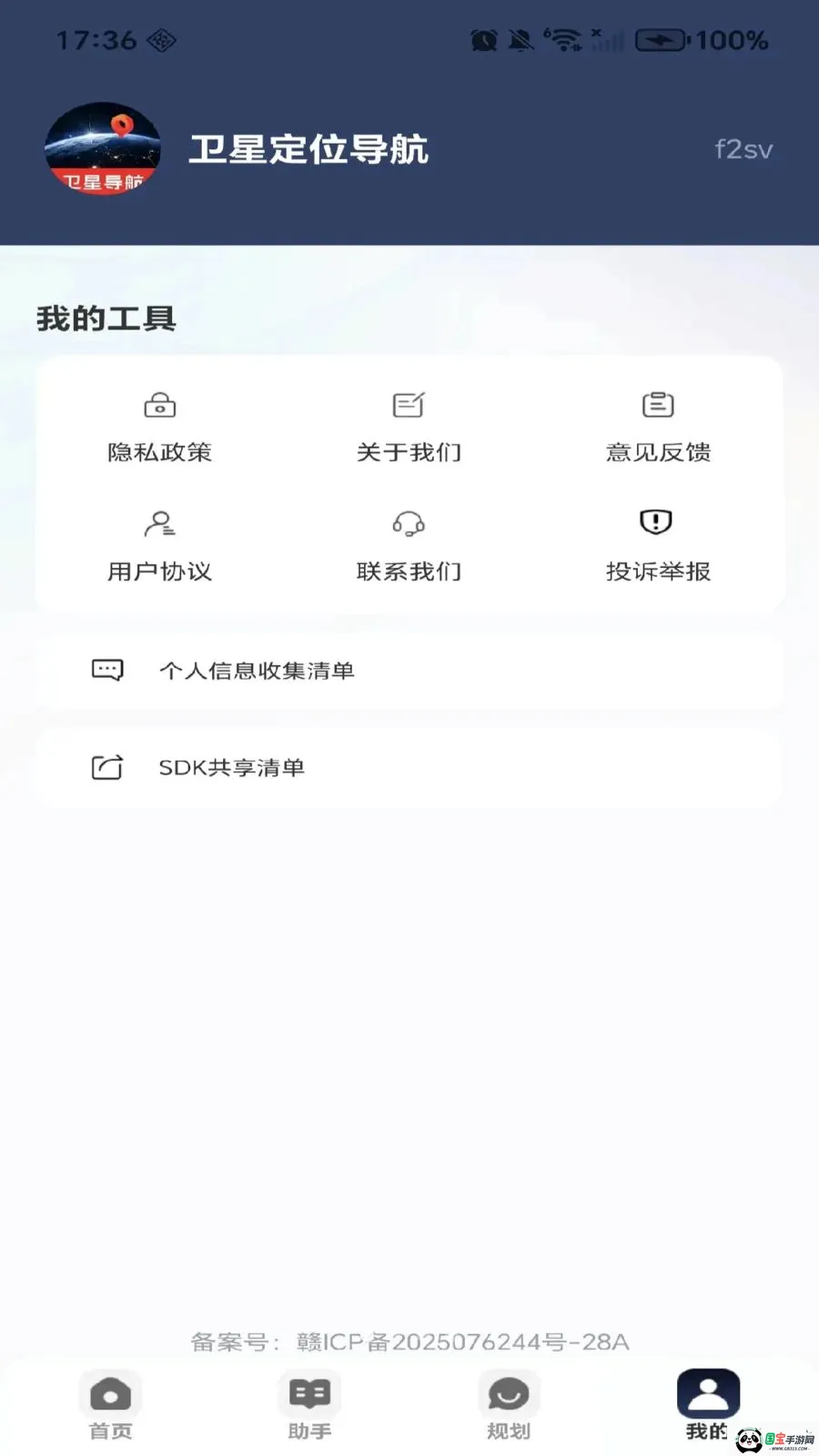Open 联系我们 contact us
Viewport: 819px width, 1456px height.
coord(409,547)
